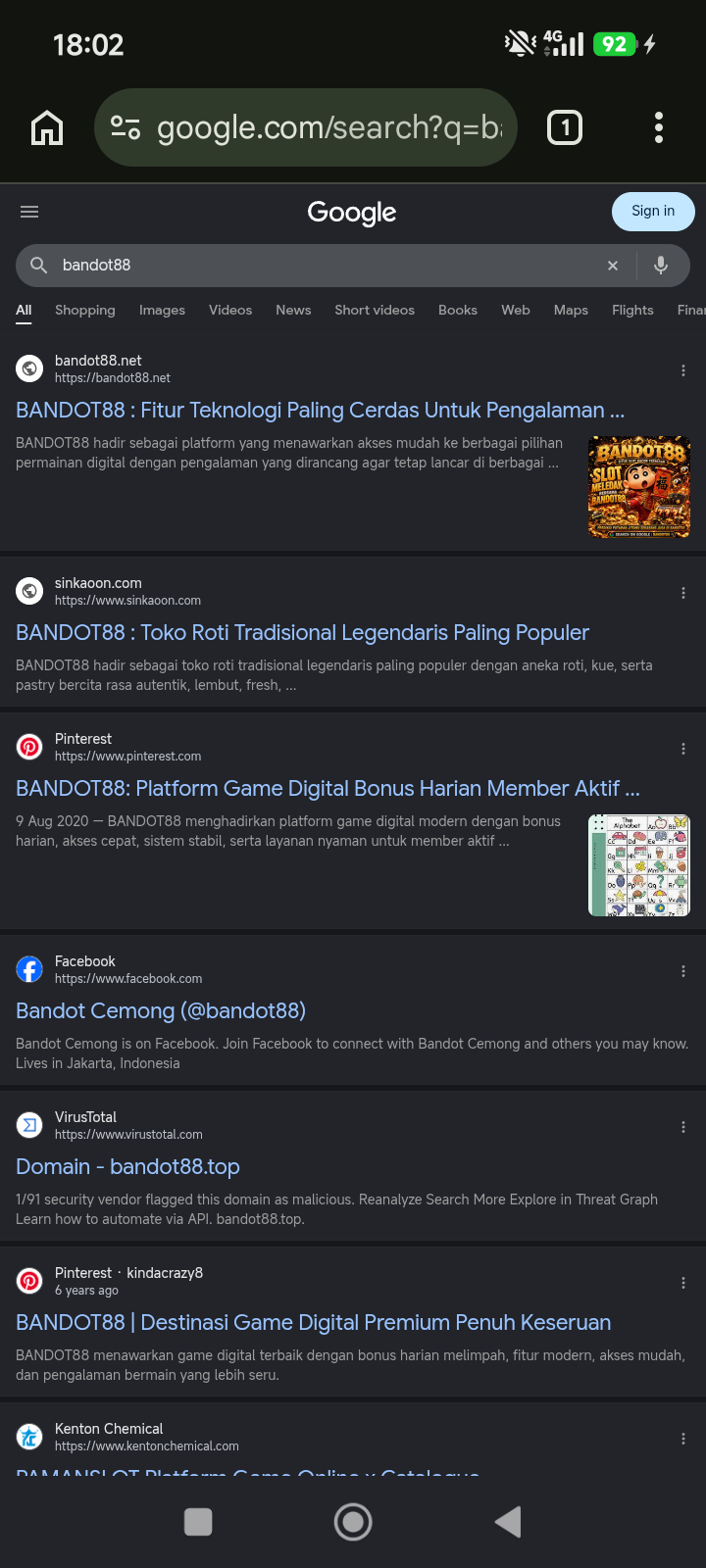Open more options for the VirusTotal result
This screenshot has height=1568, width=706.
point(683,1127)
